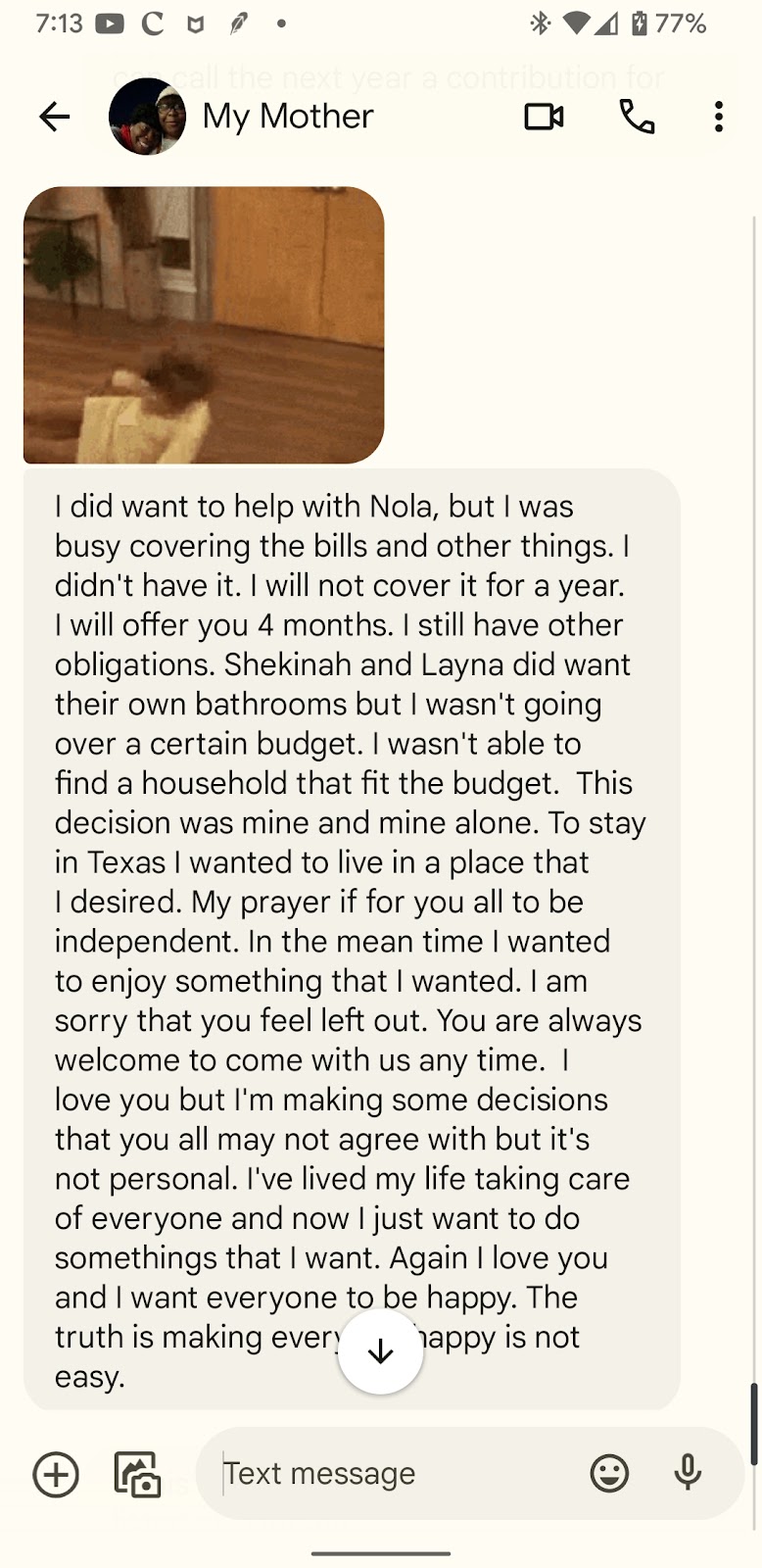Open the three-dot overflow menu
762x1568 pixels.
tap(719, 118)
